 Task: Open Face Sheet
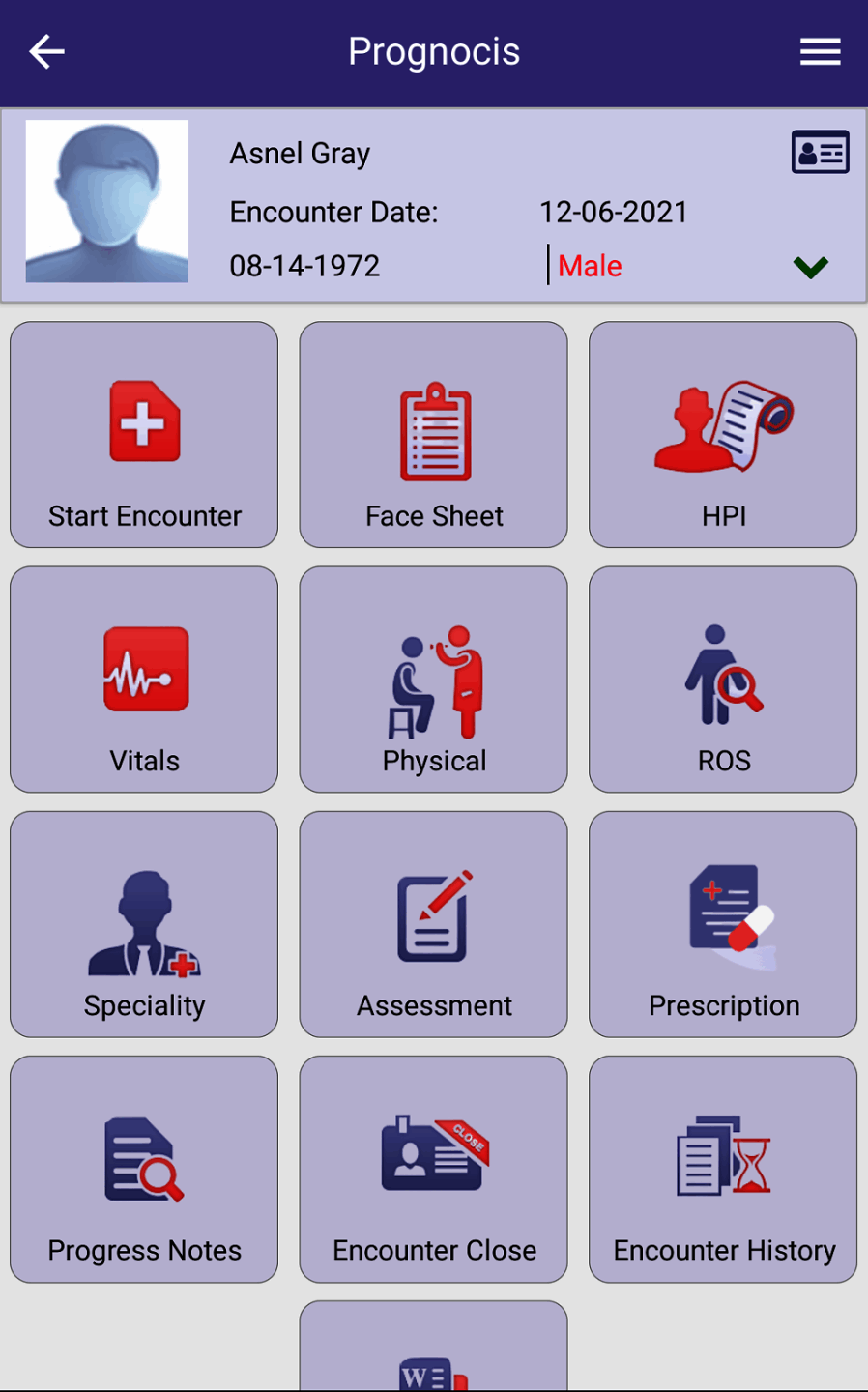click(x=434, y=435)
